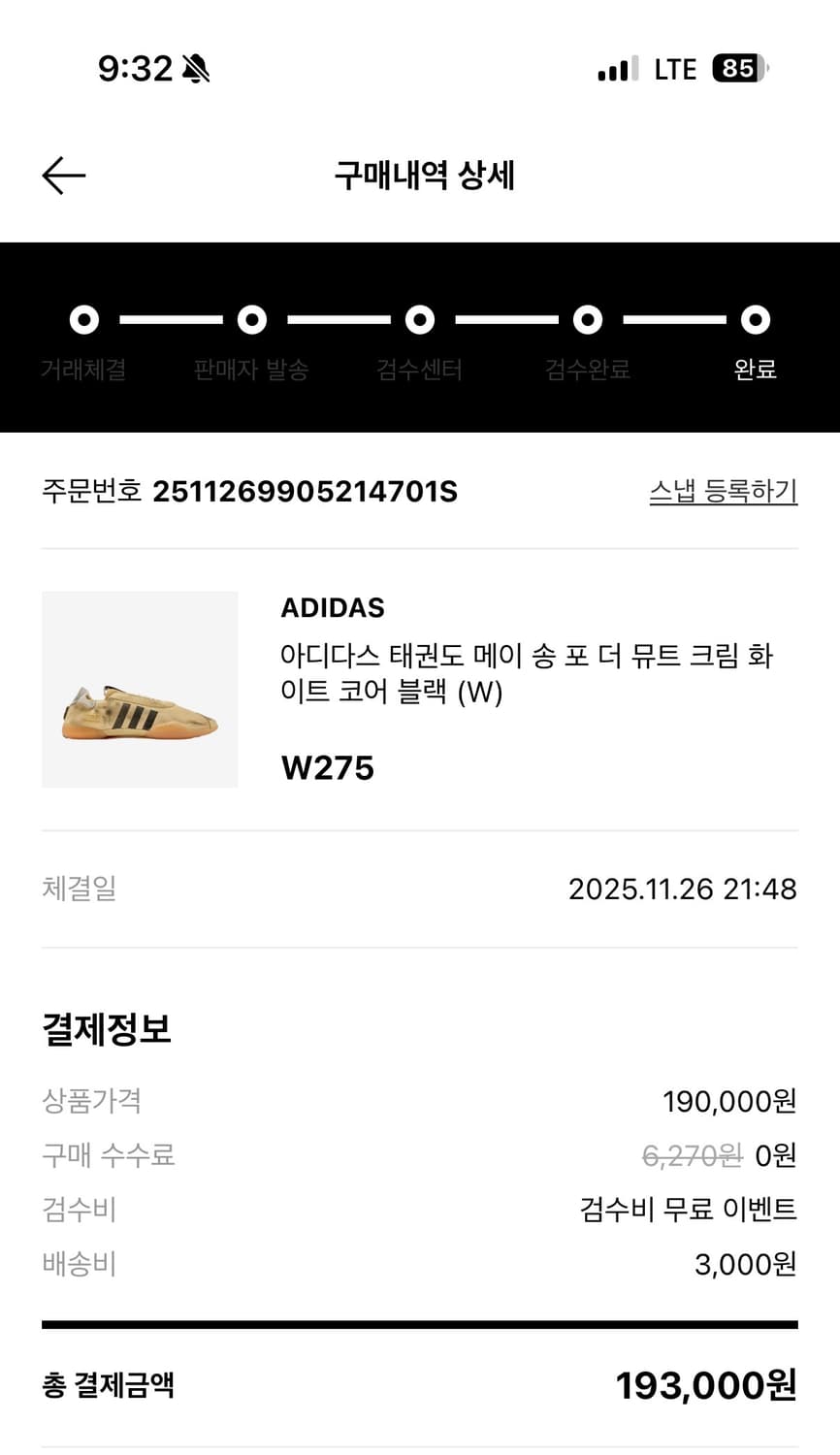Select the 검수완료 step circle
840x1455 pixels.
coord(586,319)
